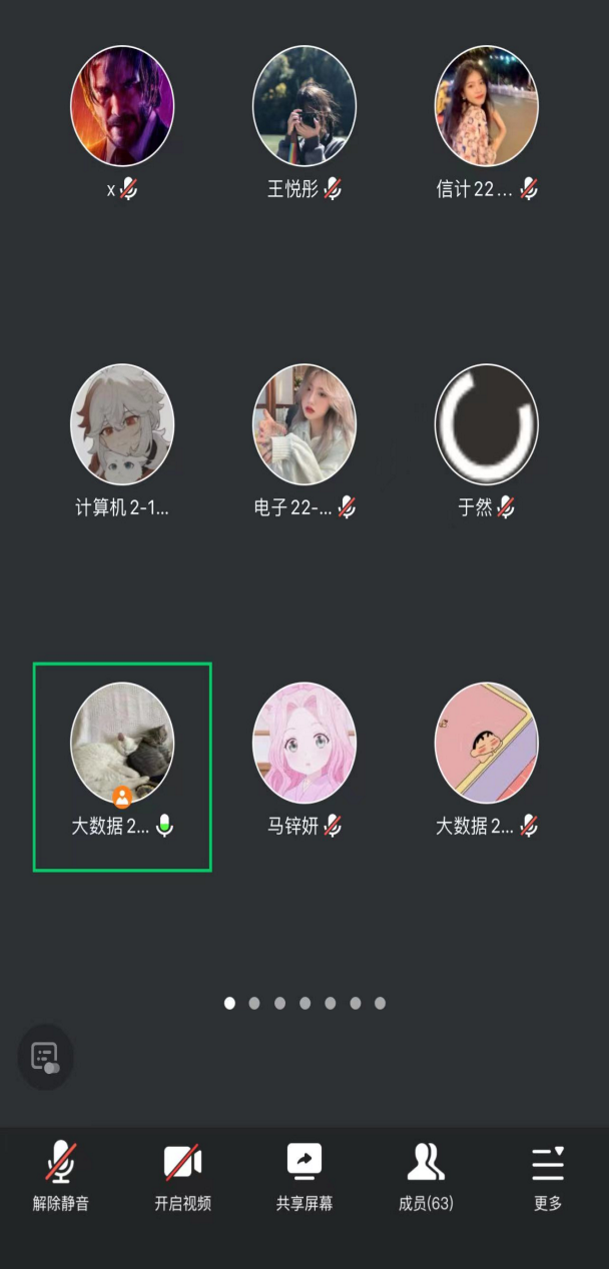Turn on camera with 开启视频

coord(183,1175)
